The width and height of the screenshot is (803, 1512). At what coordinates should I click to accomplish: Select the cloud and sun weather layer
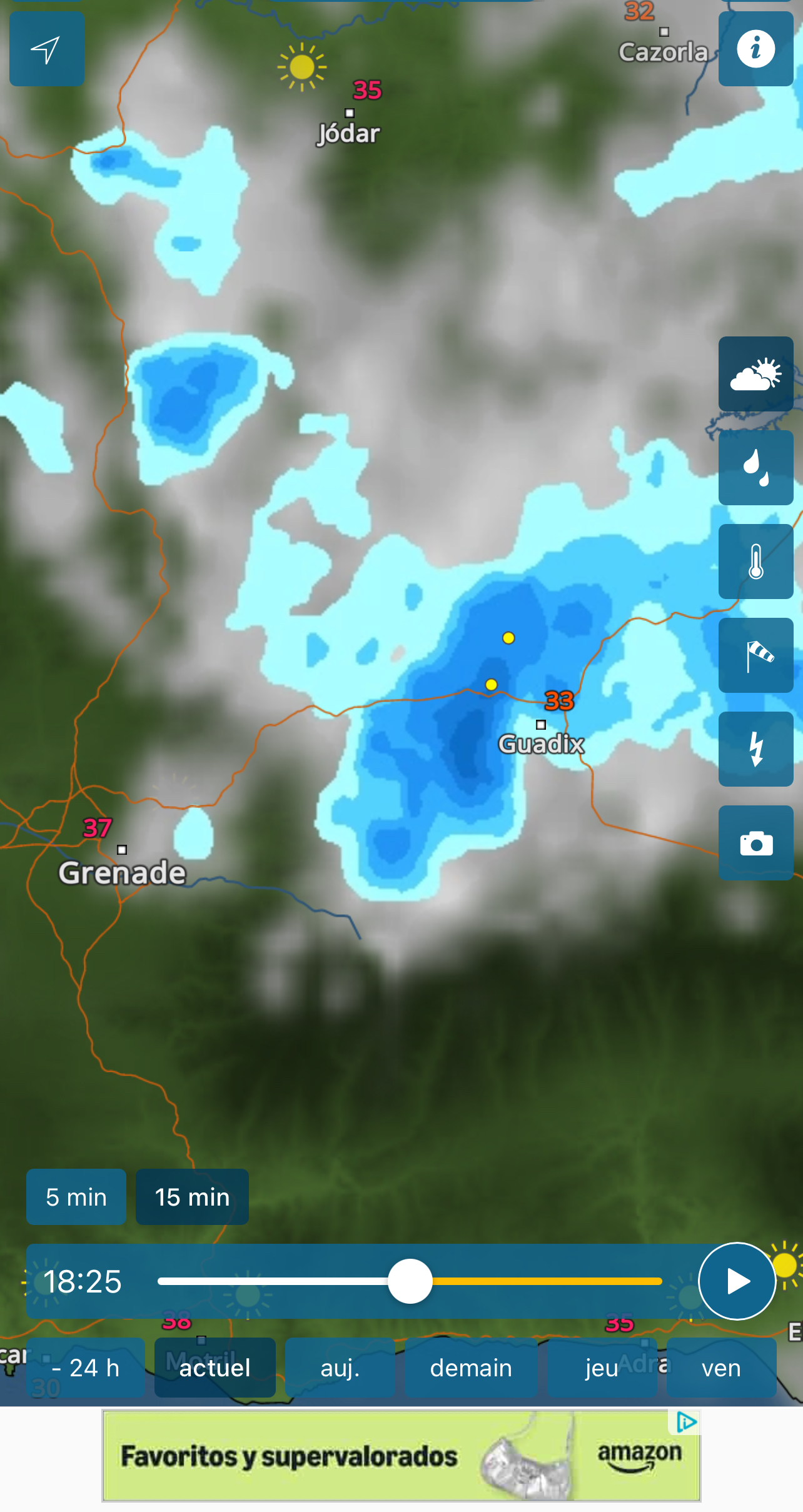[x=755, y=374]
